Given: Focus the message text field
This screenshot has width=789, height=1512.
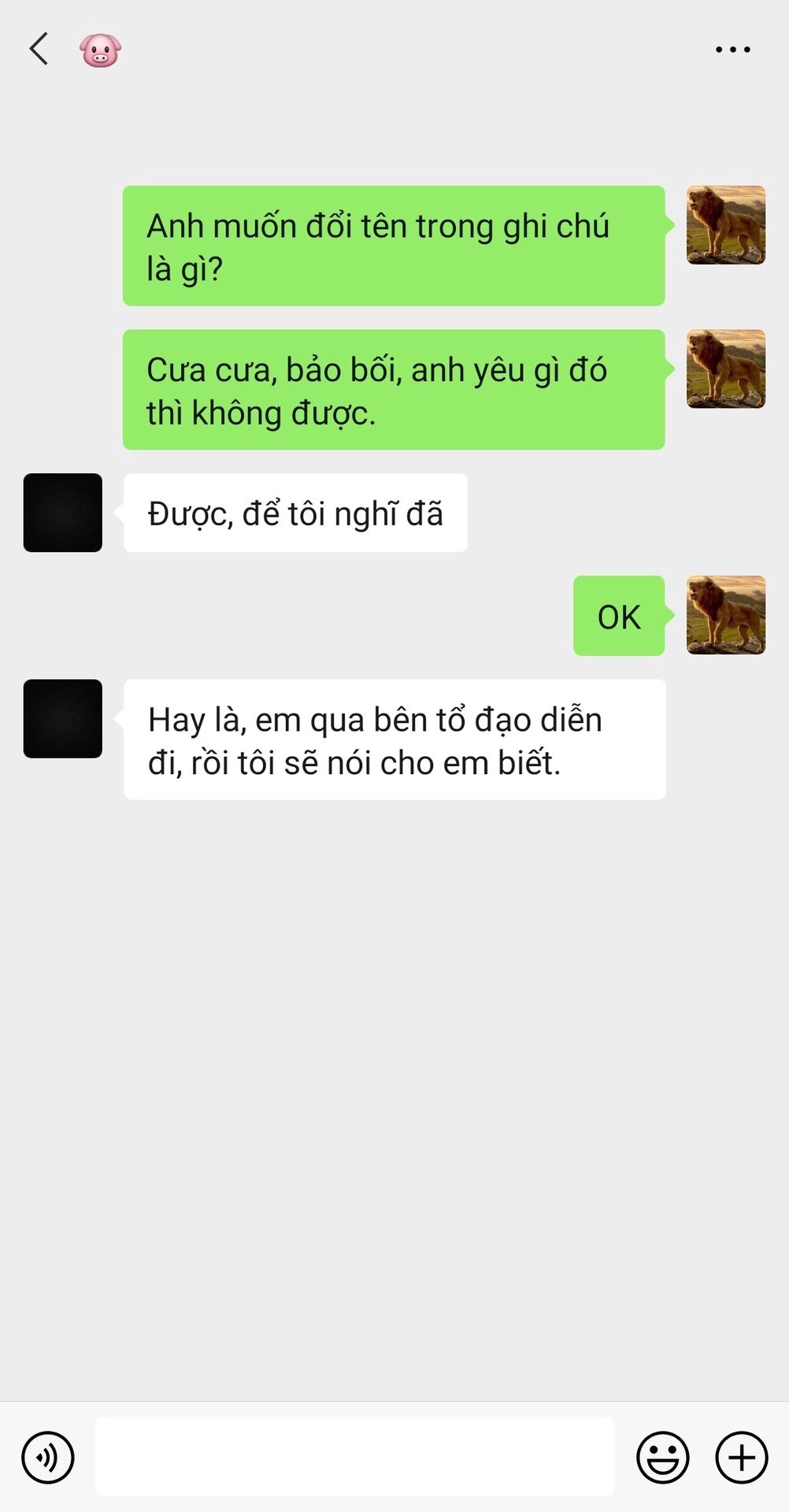Looking at the screenshot, I should pos(354,1456).
